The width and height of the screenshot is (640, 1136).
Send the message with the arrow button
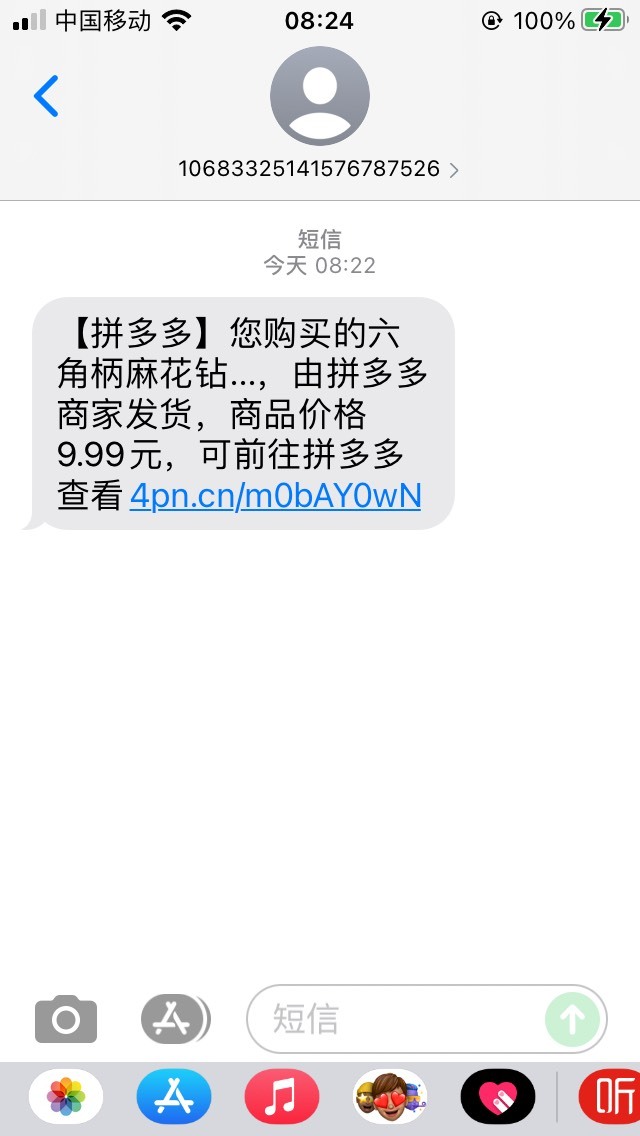(572, 1019)
